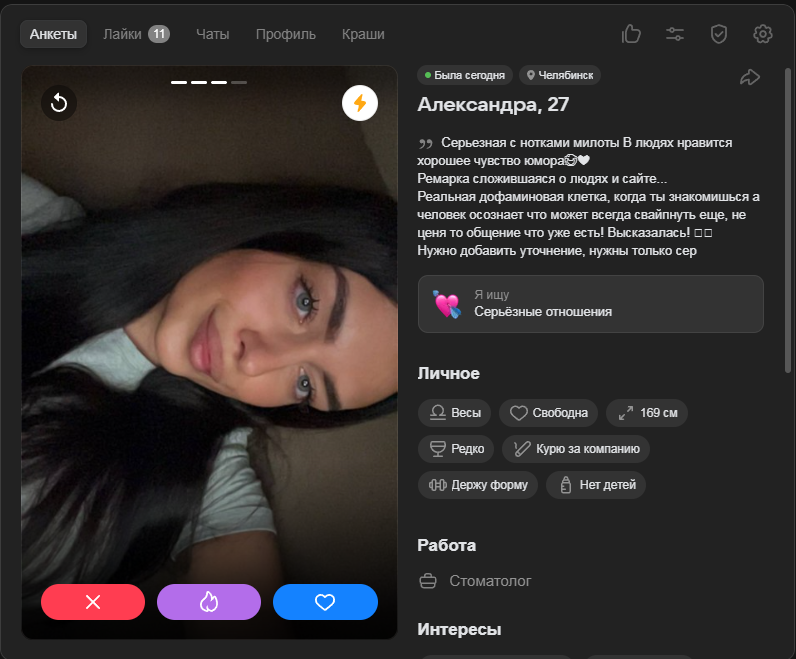This screenshot has width=796, height=659.
Task: Open the thumbs-up icon in top bar
Action: (x=631, y=34)
